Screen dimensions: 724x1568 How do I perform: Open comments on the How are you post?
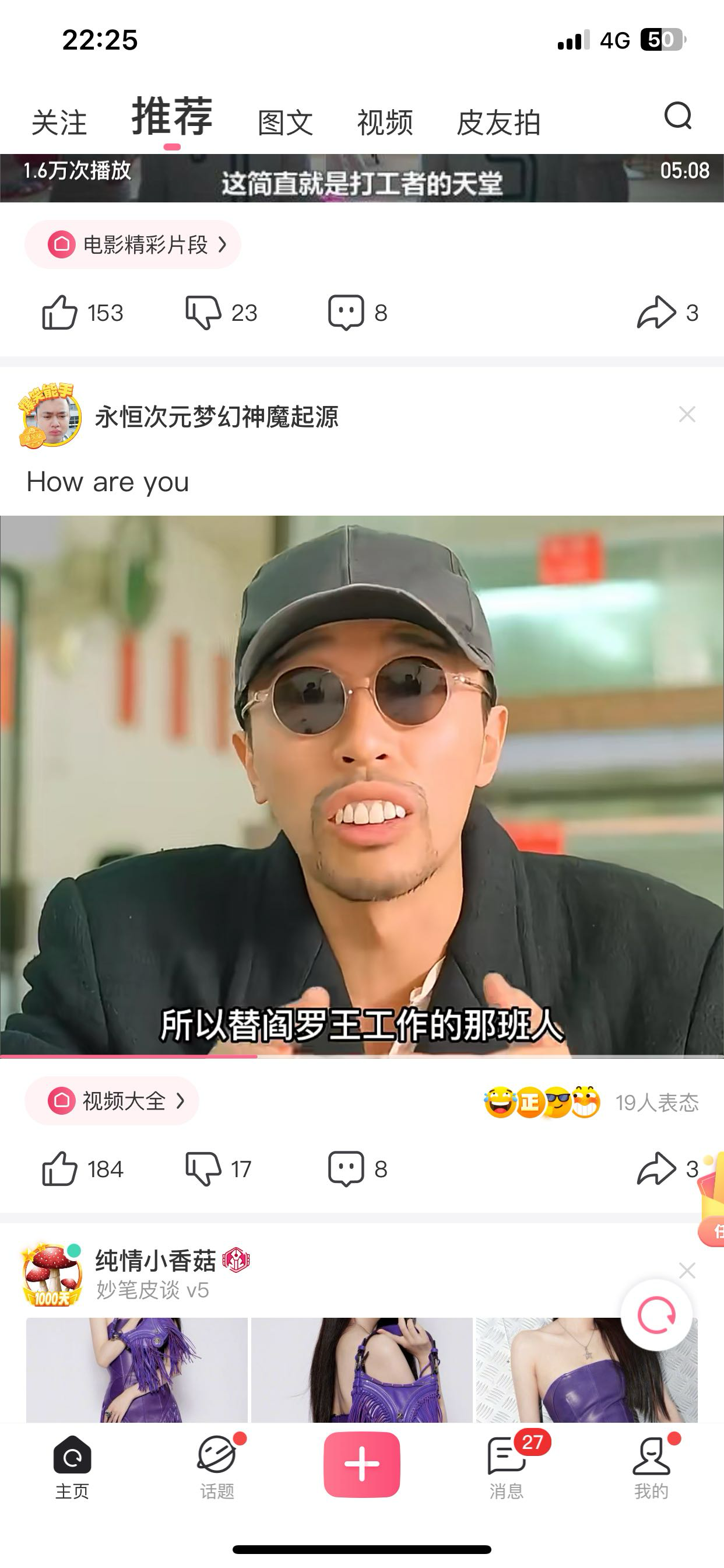click(x=346, y=1168)
